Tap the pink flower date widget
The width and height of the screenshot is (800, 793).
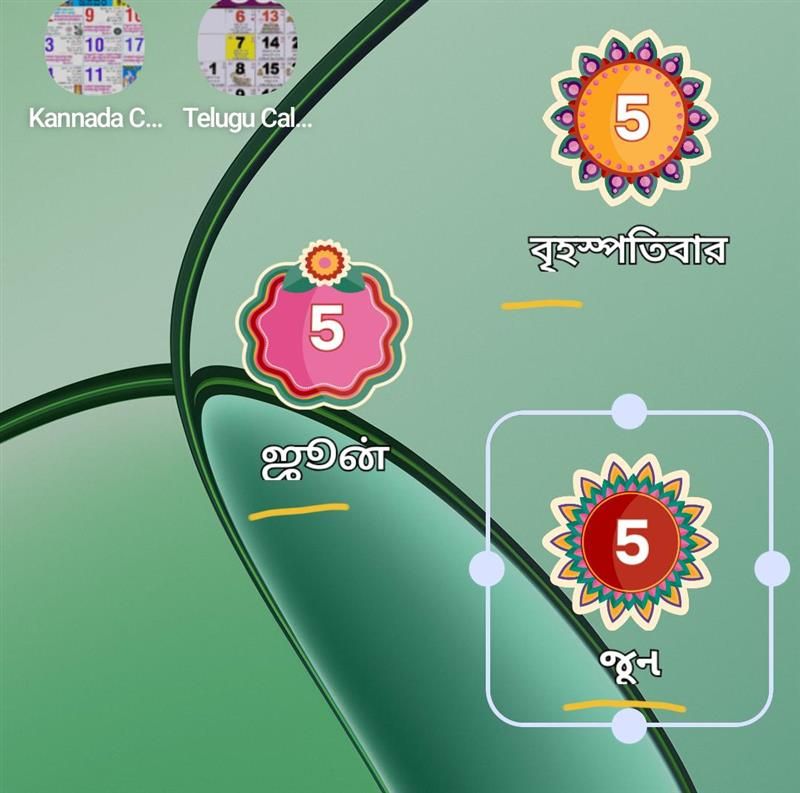pyautogui.click(x=324, y=328)
